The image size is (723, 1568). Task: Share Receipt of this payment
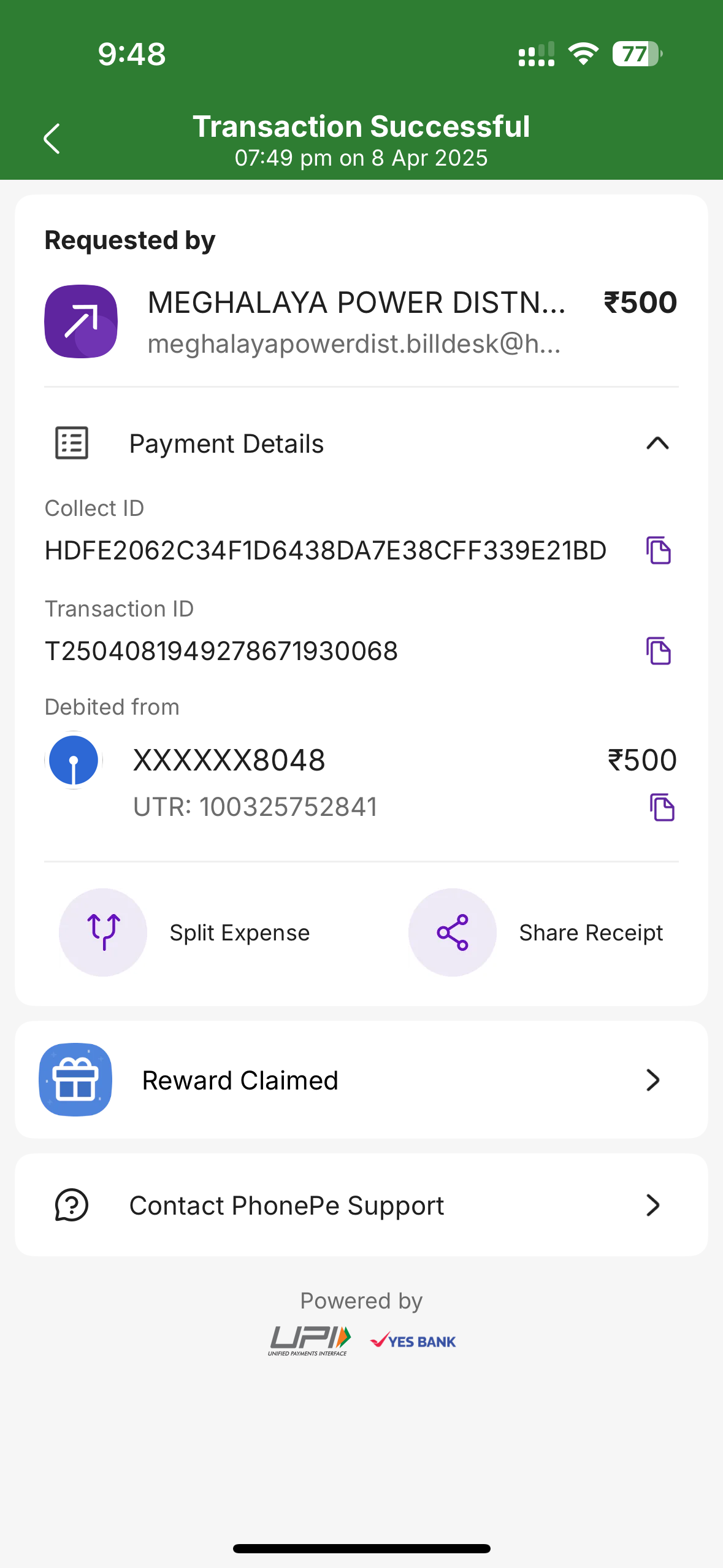click(536, 932)
